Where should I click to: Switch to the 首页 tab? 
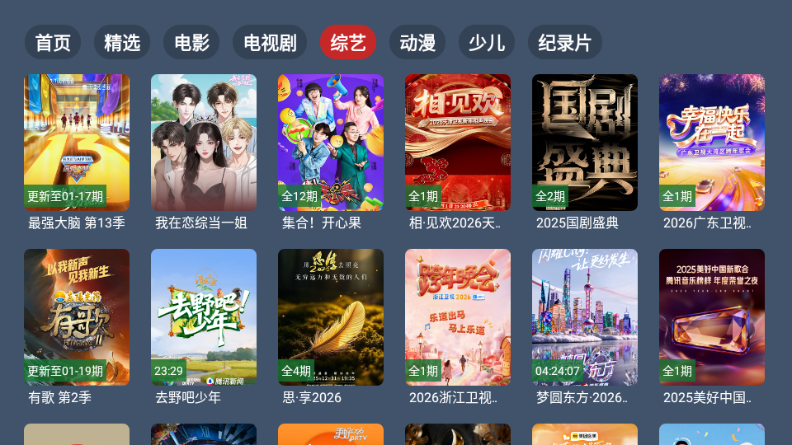[53, 43]
